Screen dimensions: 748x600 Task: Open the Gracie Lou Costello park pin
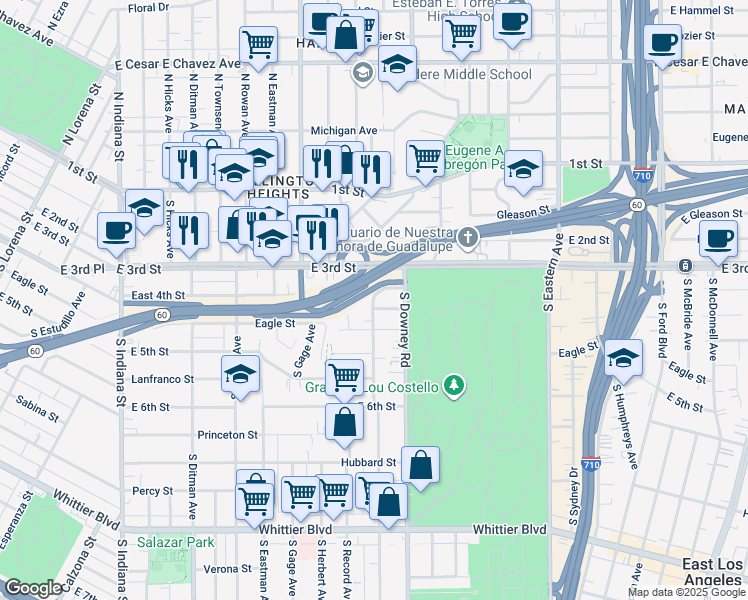[x=454, y=386]
